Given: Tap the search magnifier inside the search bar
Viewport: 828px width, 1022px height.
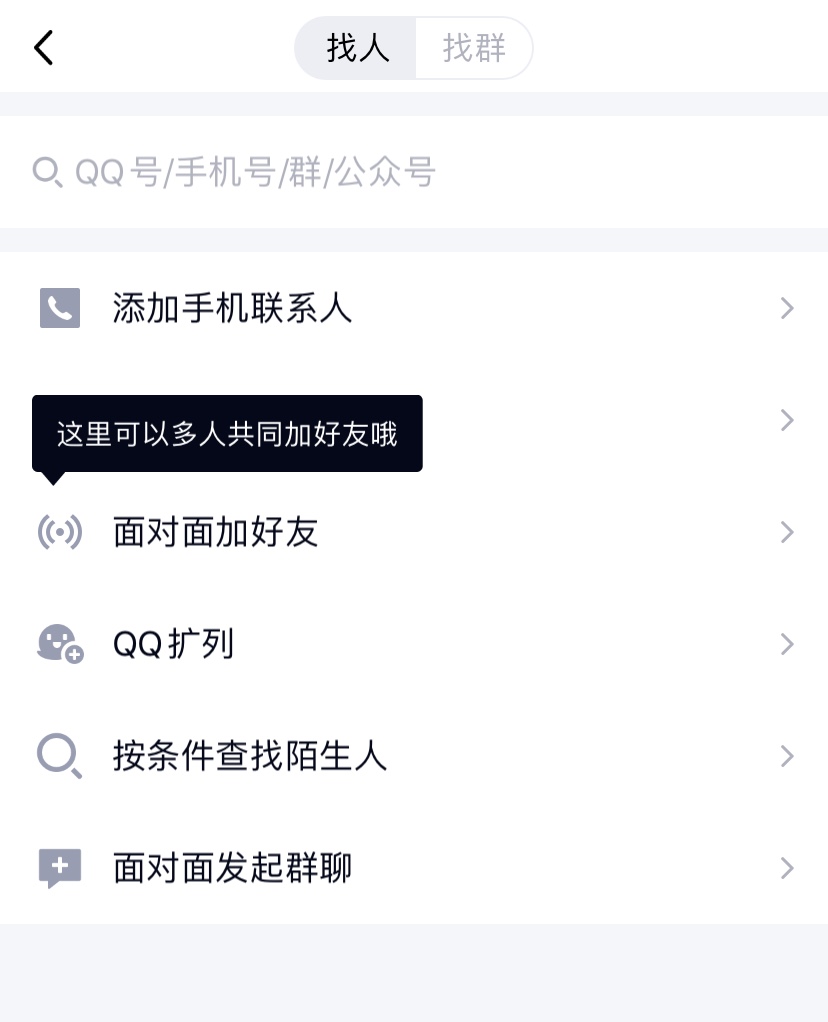Looking at the screenshot, I should point(46,171).
